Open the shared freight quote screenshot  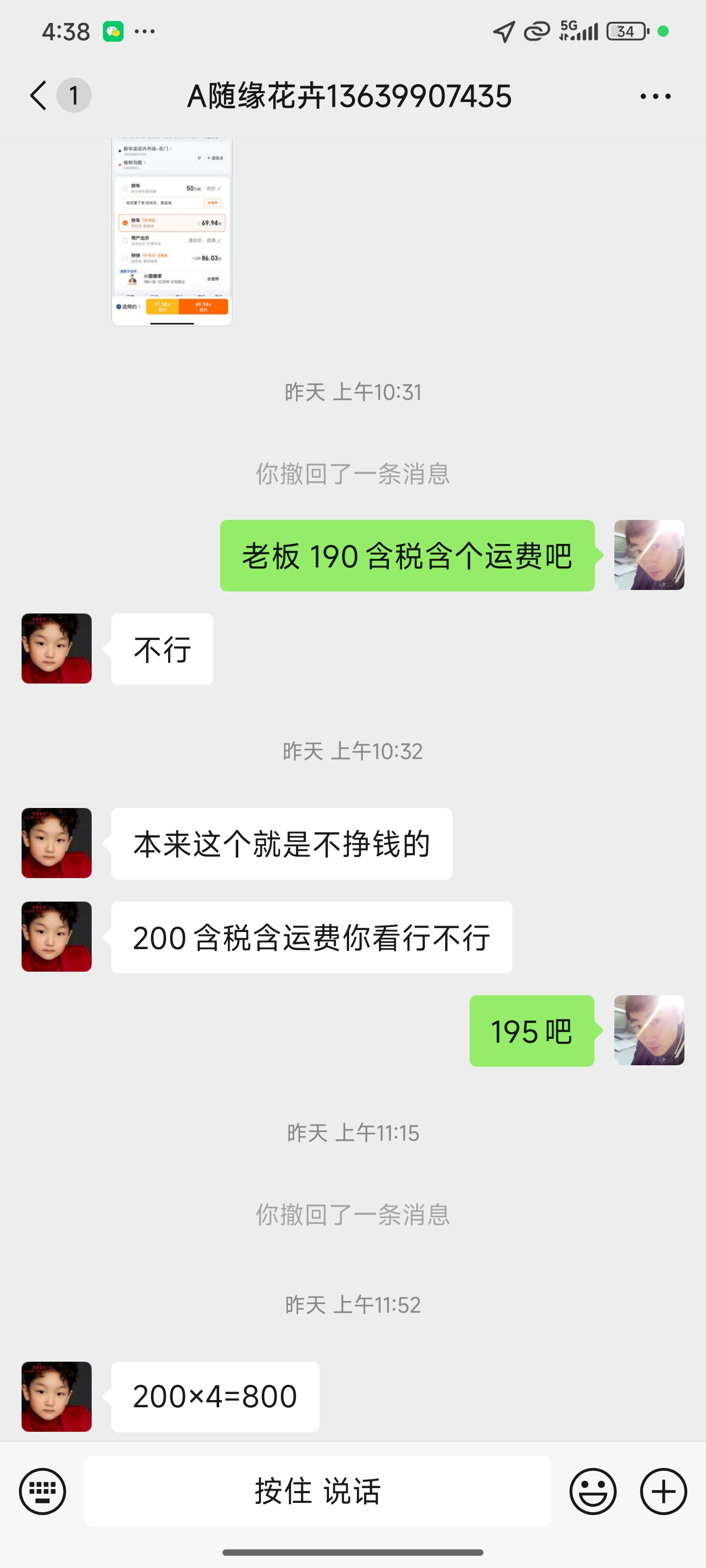(x=172, y=231)
